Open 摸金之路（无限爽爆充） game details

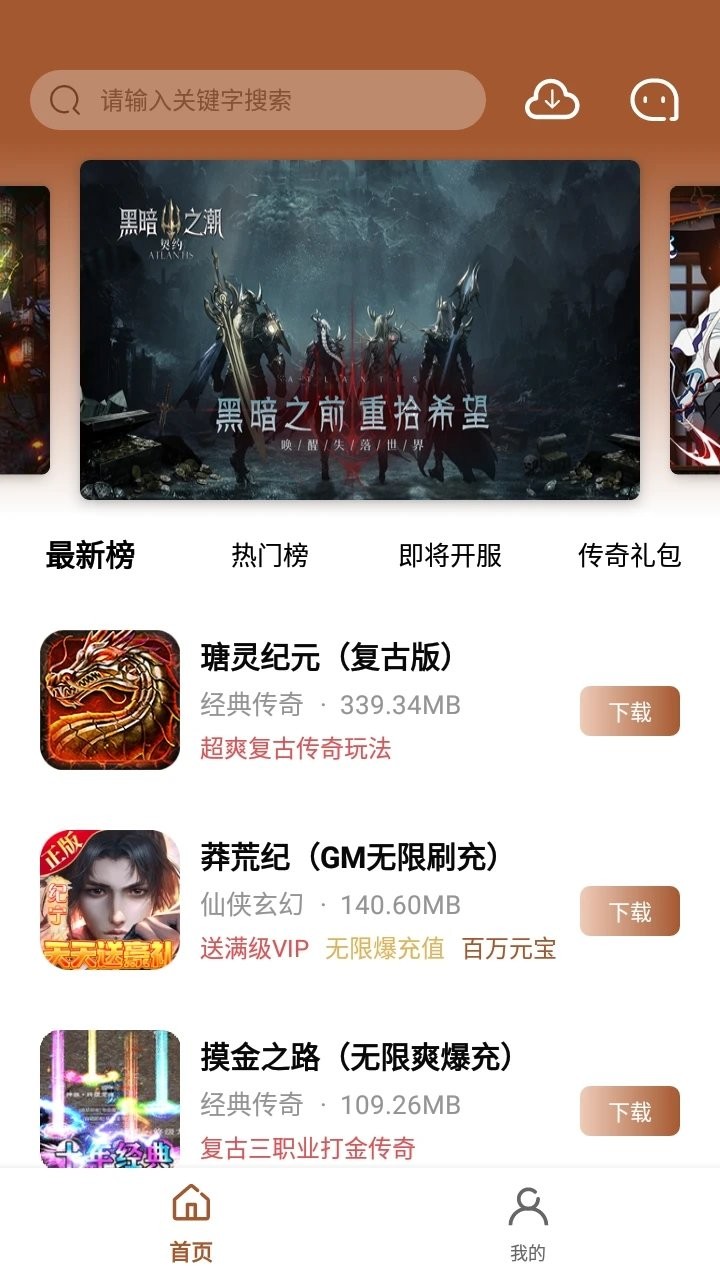(x=357, y=1057)
